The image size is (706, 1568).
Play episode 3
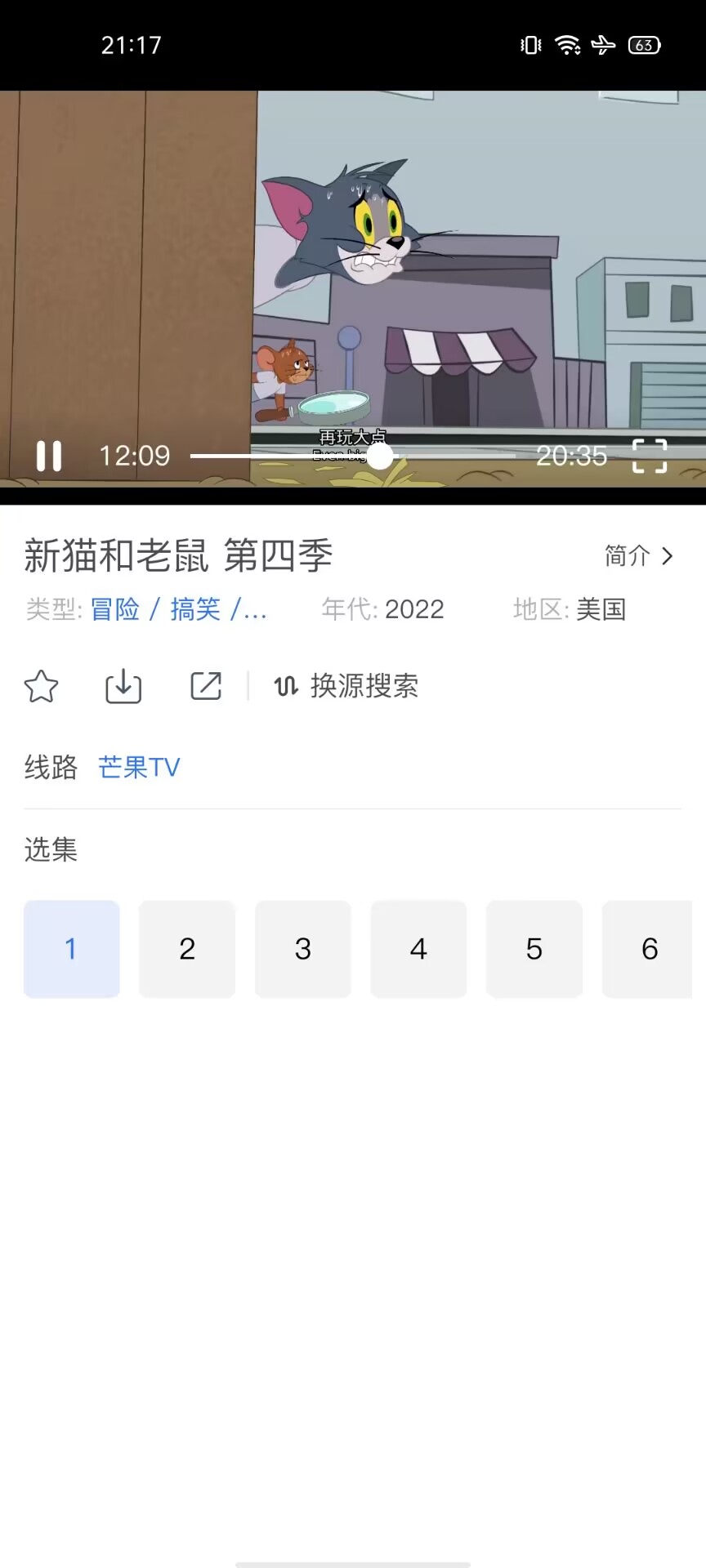[302, 949]
